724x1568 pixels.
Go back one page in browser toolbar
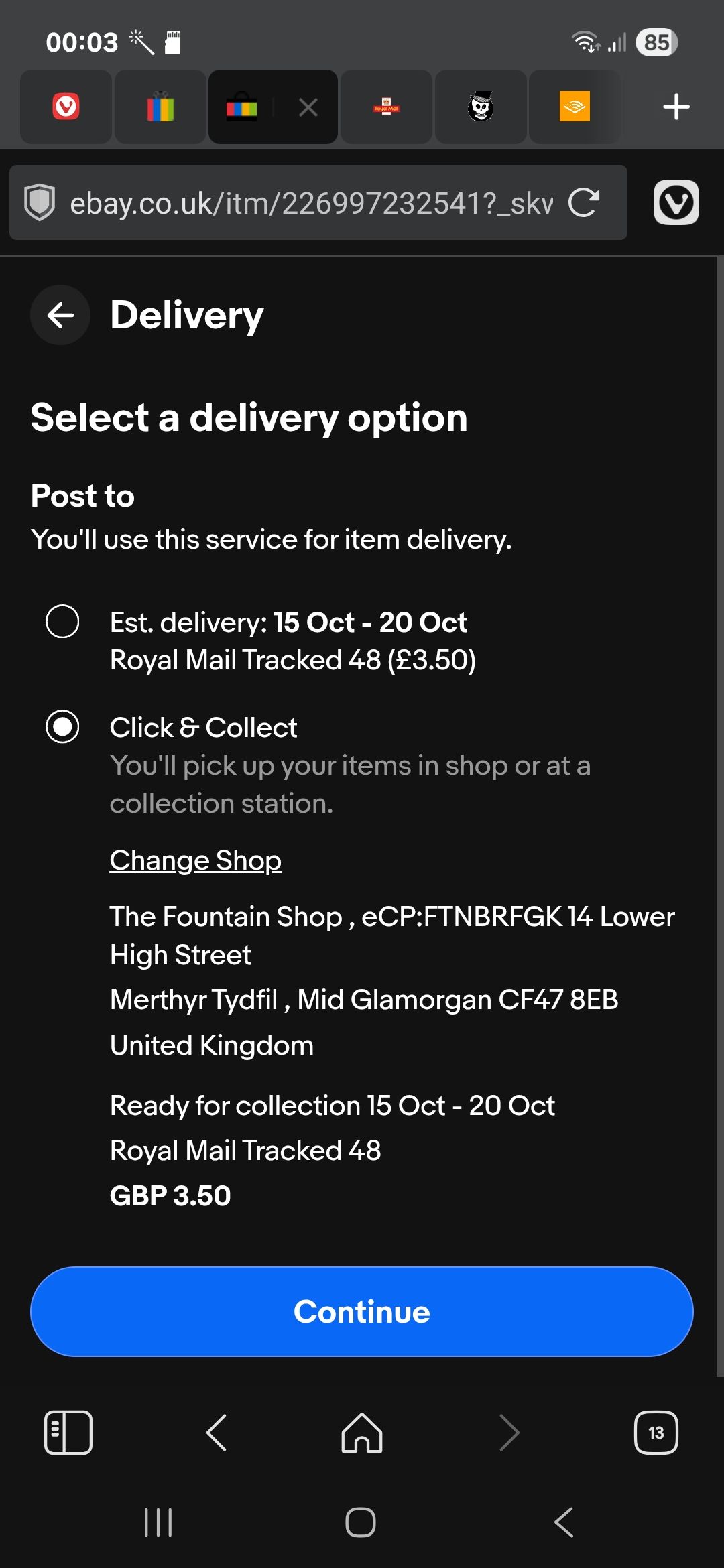(216, 1433)
